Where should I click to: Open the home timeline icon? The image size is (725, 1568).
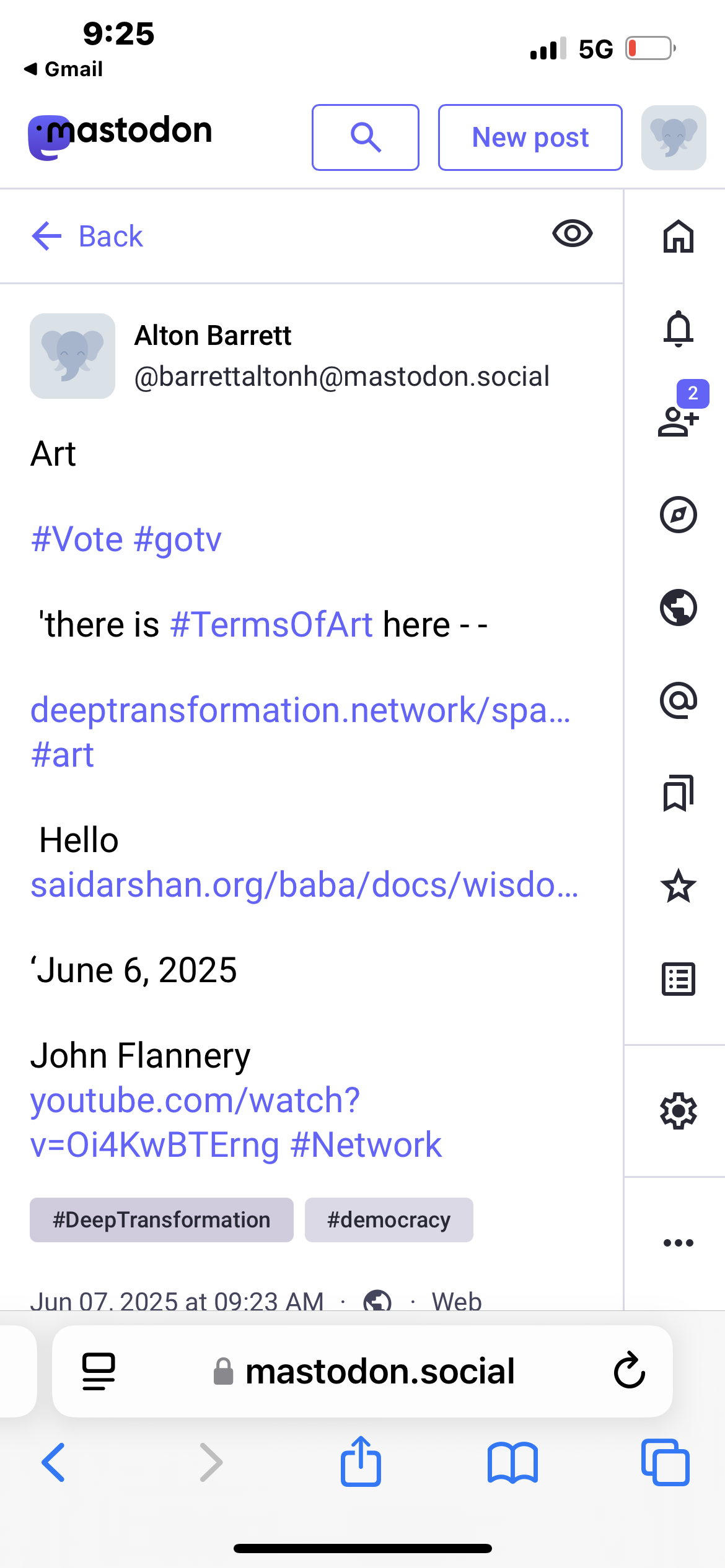point(679,237)
